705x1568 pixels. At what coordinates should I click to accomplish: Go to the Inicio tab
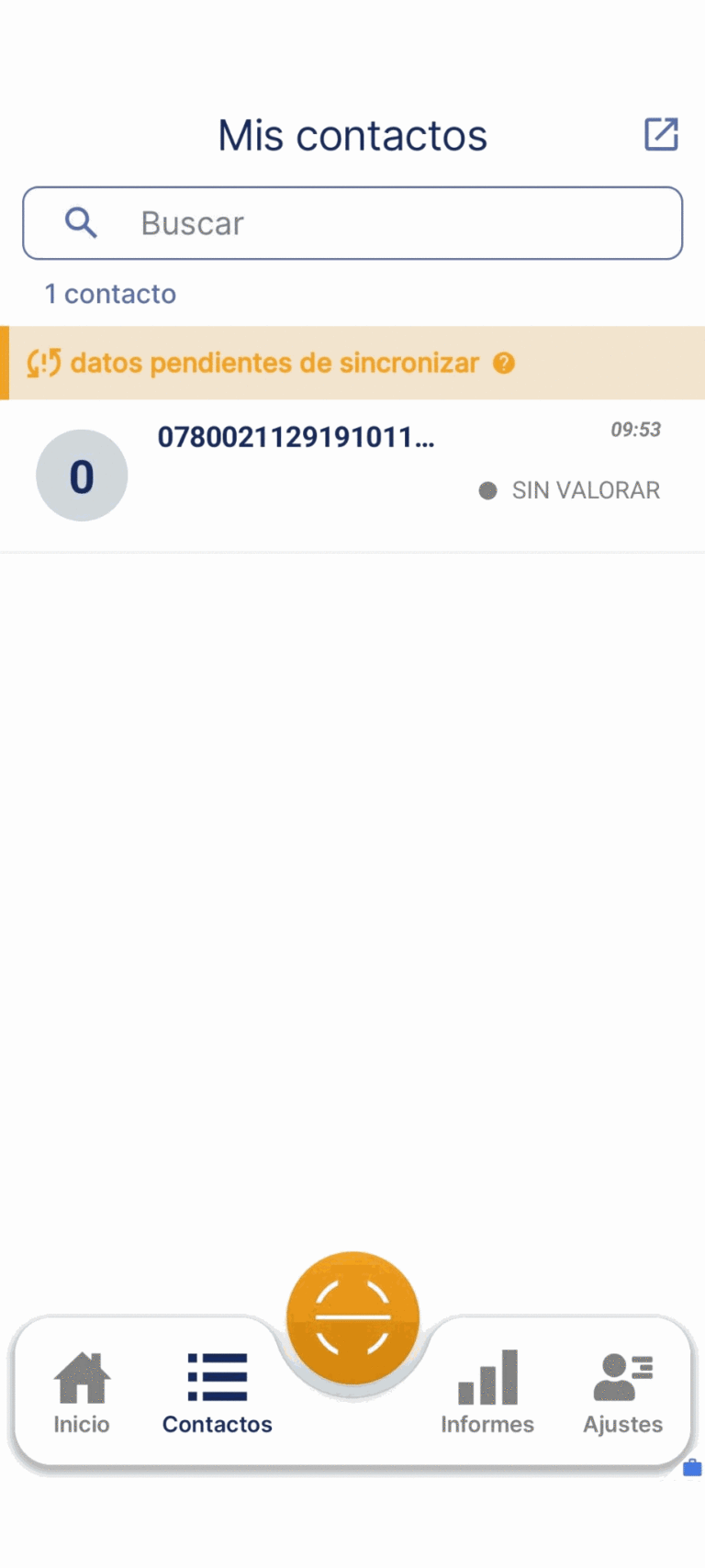tap(82, 1392)
